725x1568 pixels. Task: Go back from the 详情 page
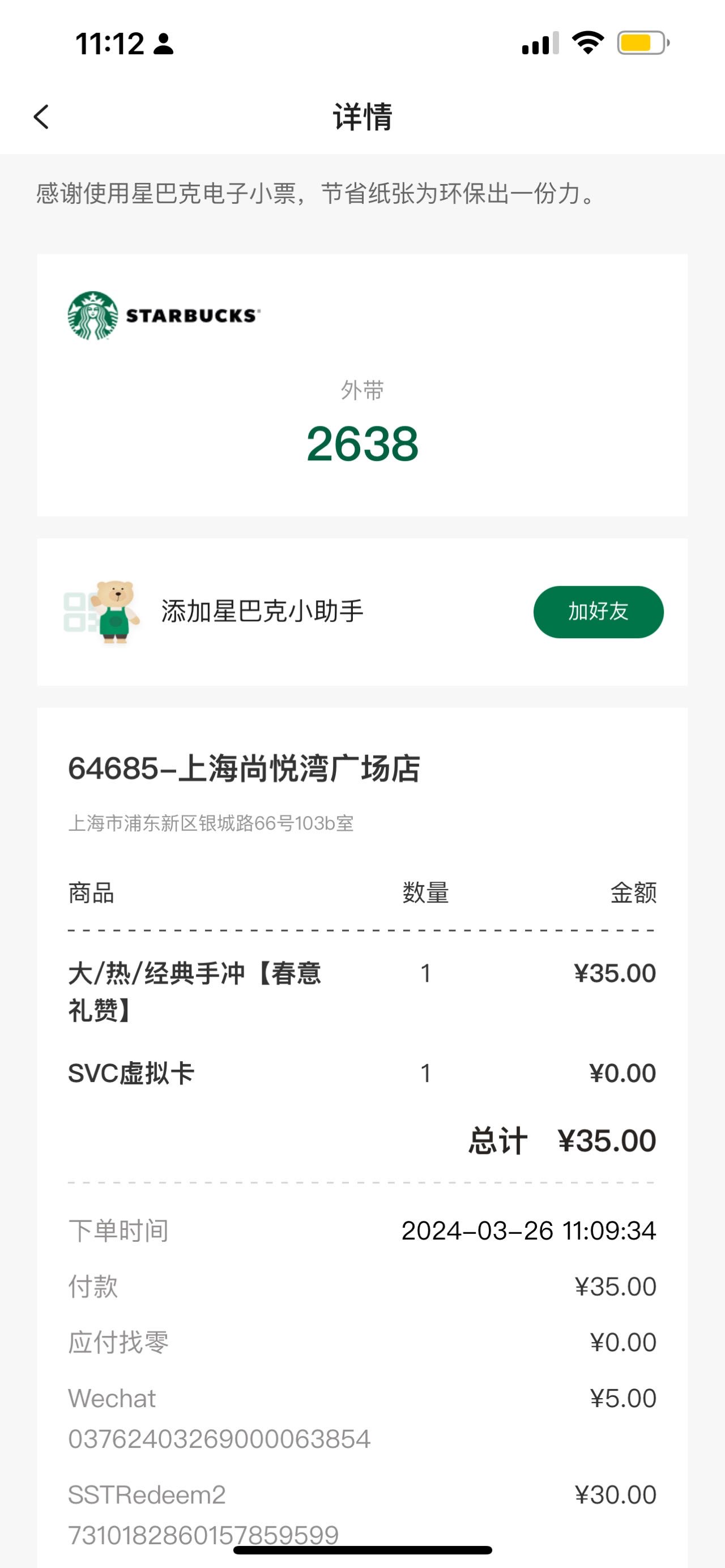(x=41, y=117)
